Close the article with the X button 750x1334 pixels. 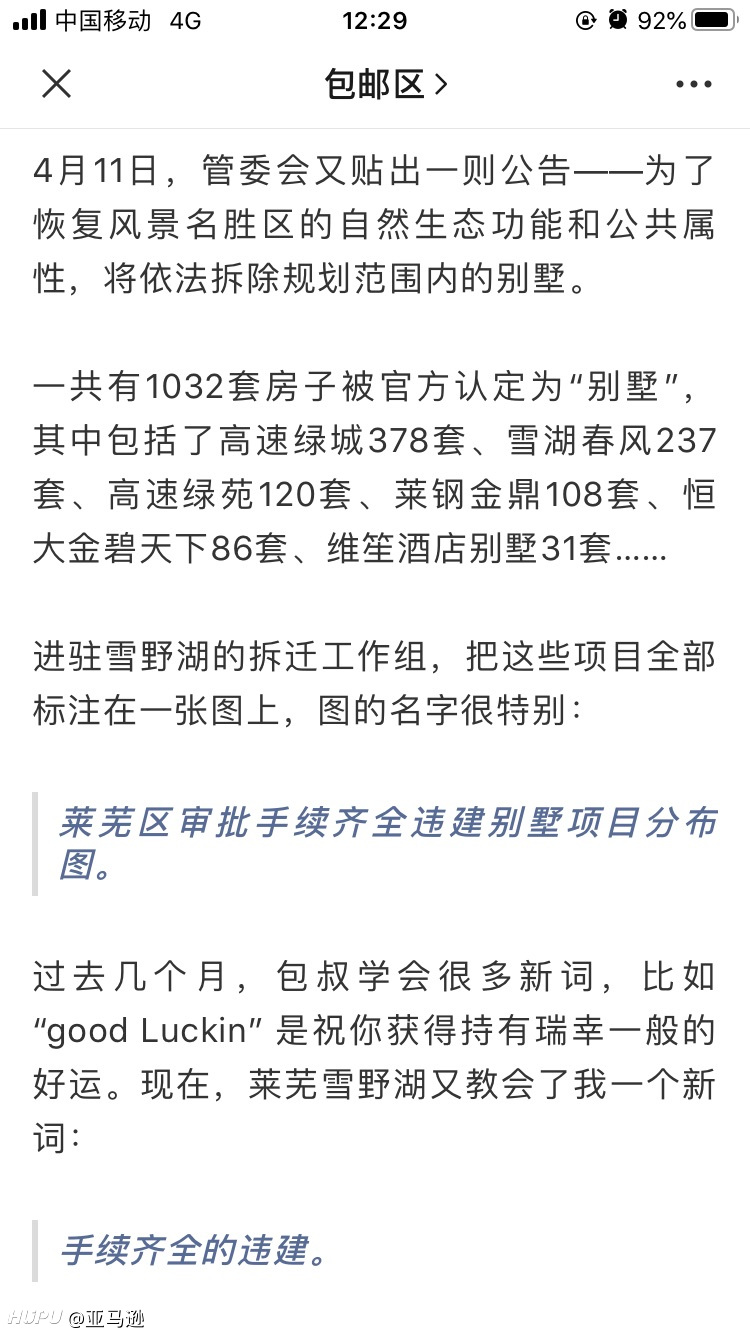click(x=56, y=84)
